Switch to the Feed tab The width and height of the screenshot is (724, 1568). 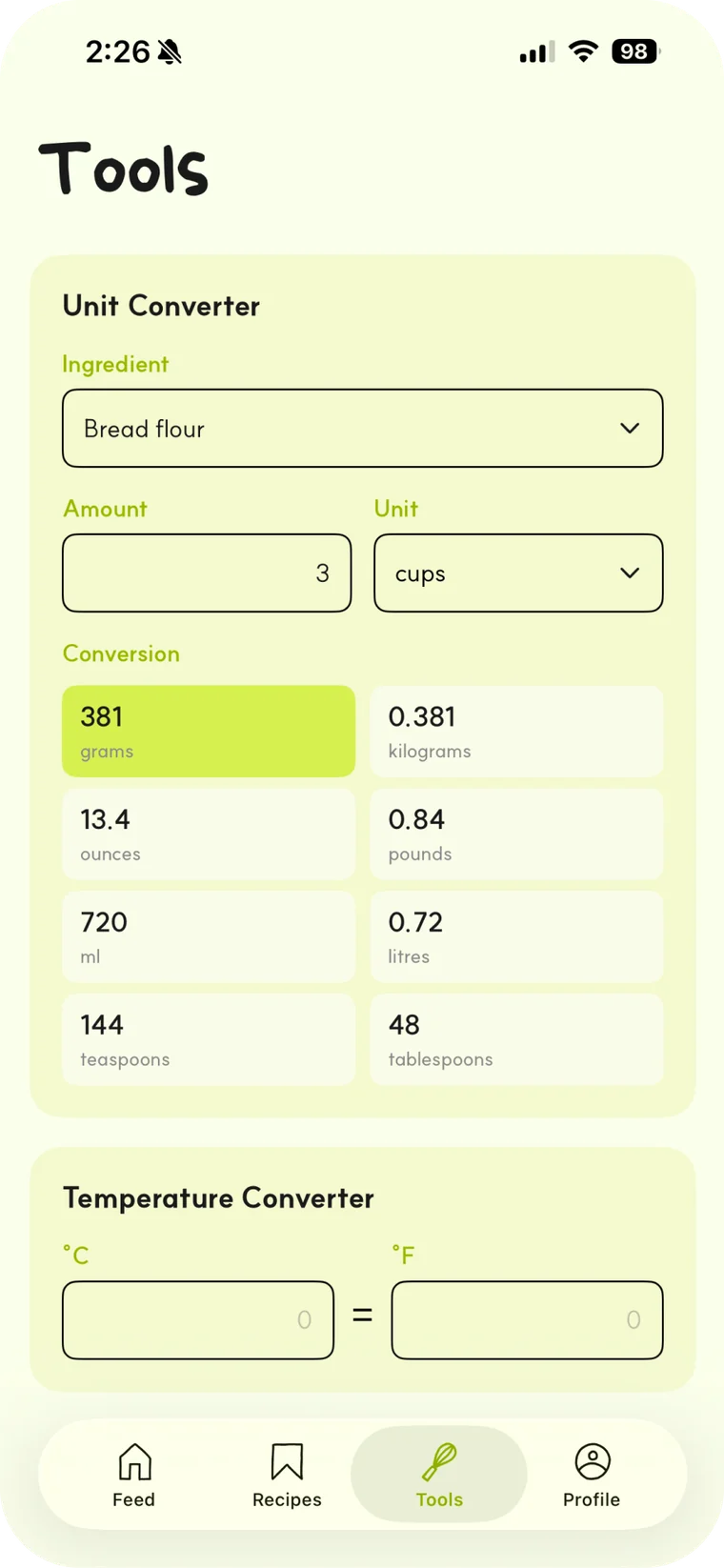[133, 1475]
